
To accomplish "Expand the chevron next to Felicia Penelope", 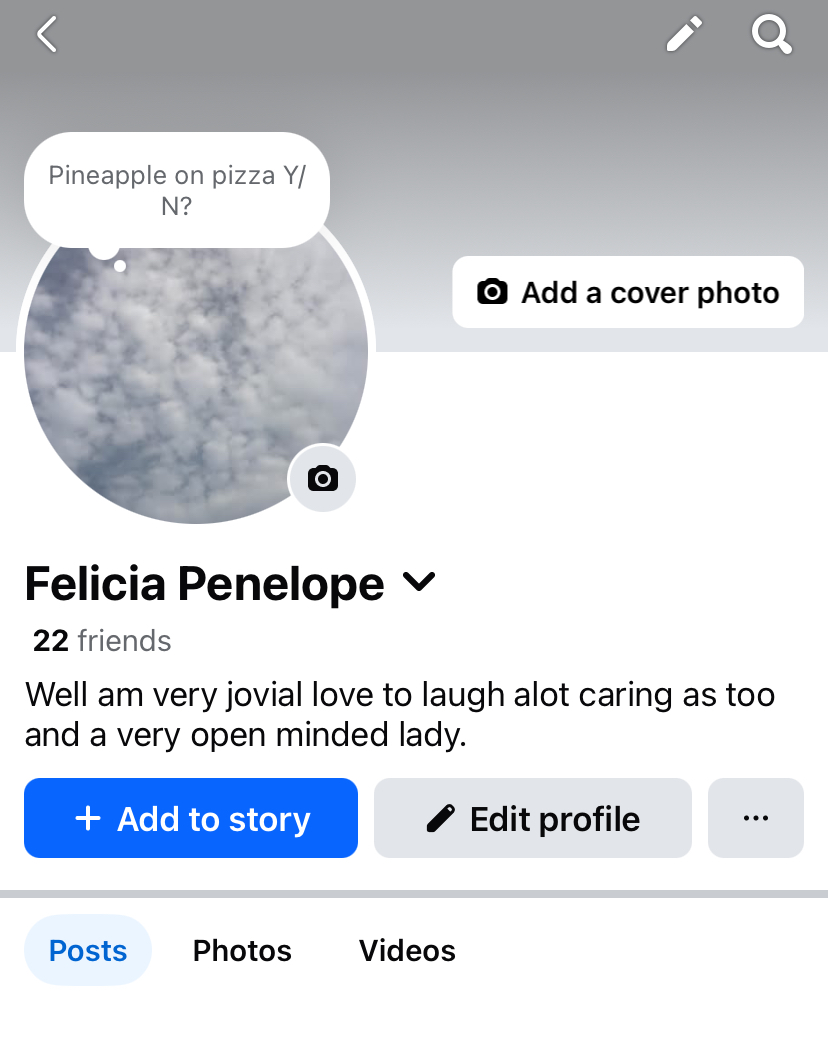I will pyautogui.click(x=419, y=582).
